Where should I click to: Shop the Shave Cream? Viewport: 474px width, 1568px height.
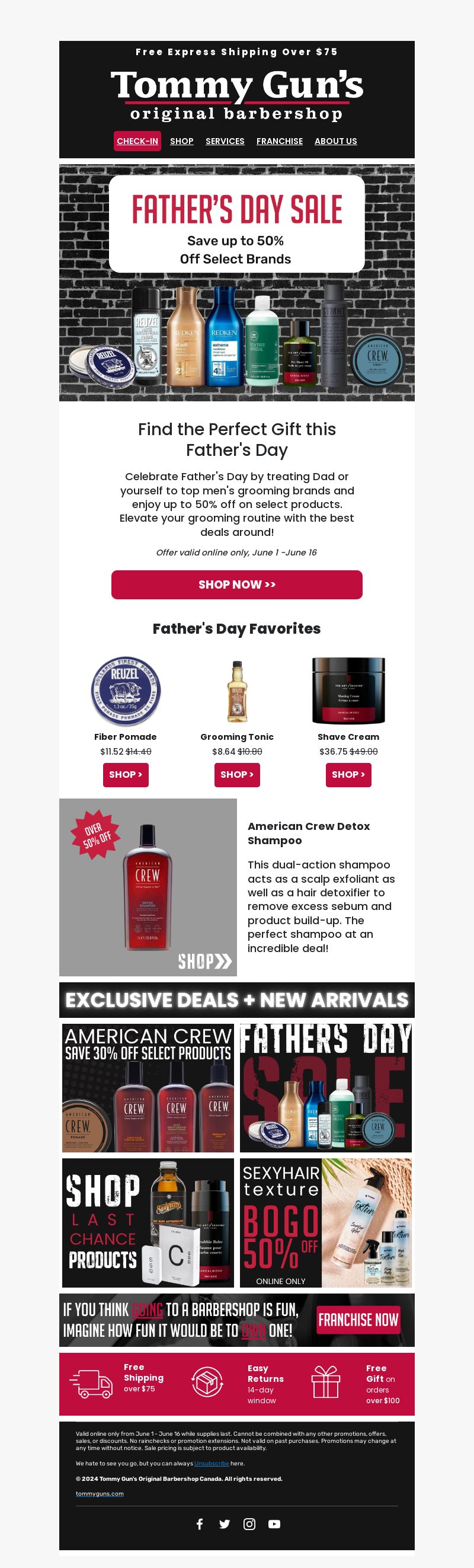348,774
